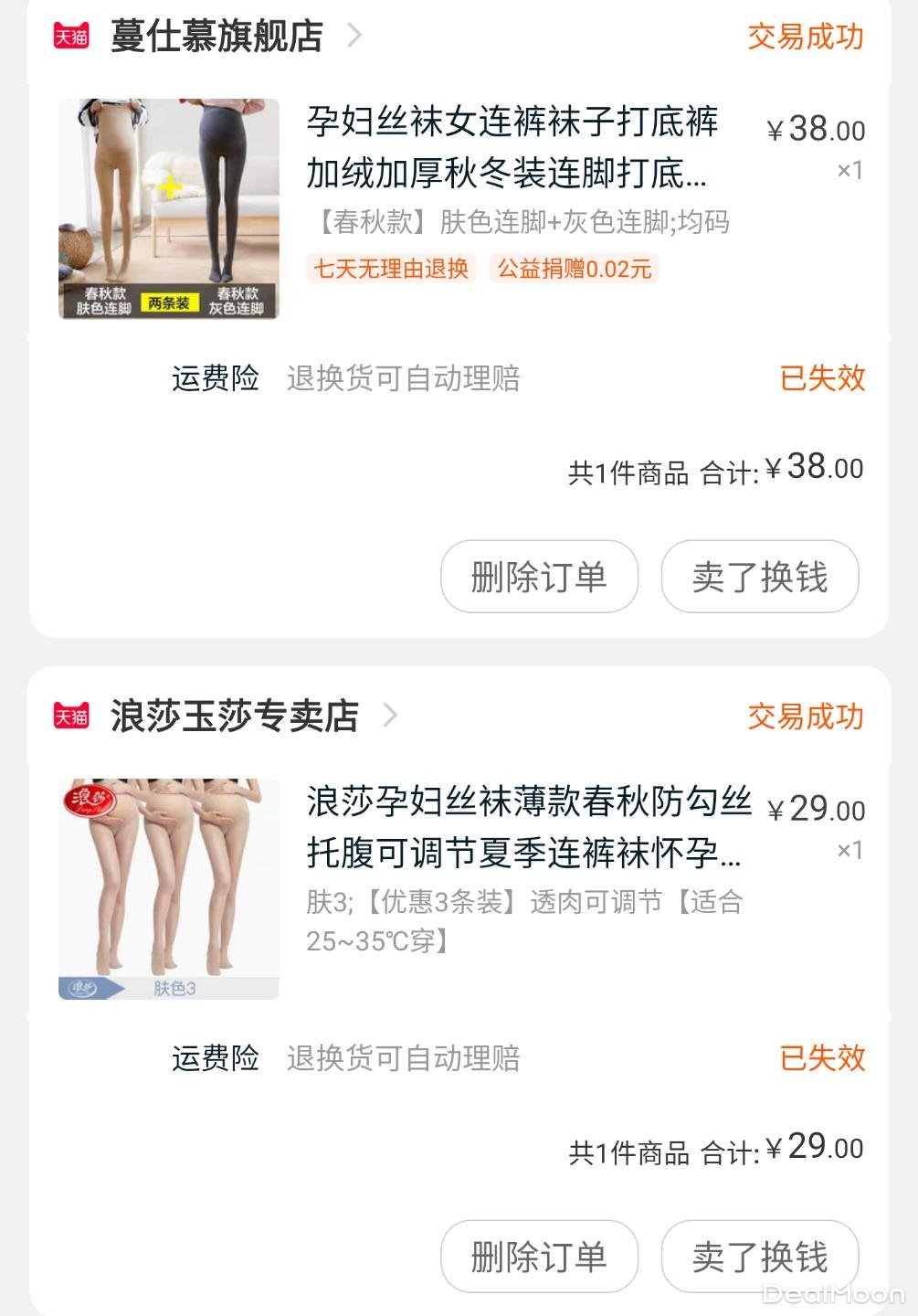Viewport: 918px width, 1316px height.
Task: Tap 卖了换钱 for the ¥29.00 order
Action: [759, 1257]
